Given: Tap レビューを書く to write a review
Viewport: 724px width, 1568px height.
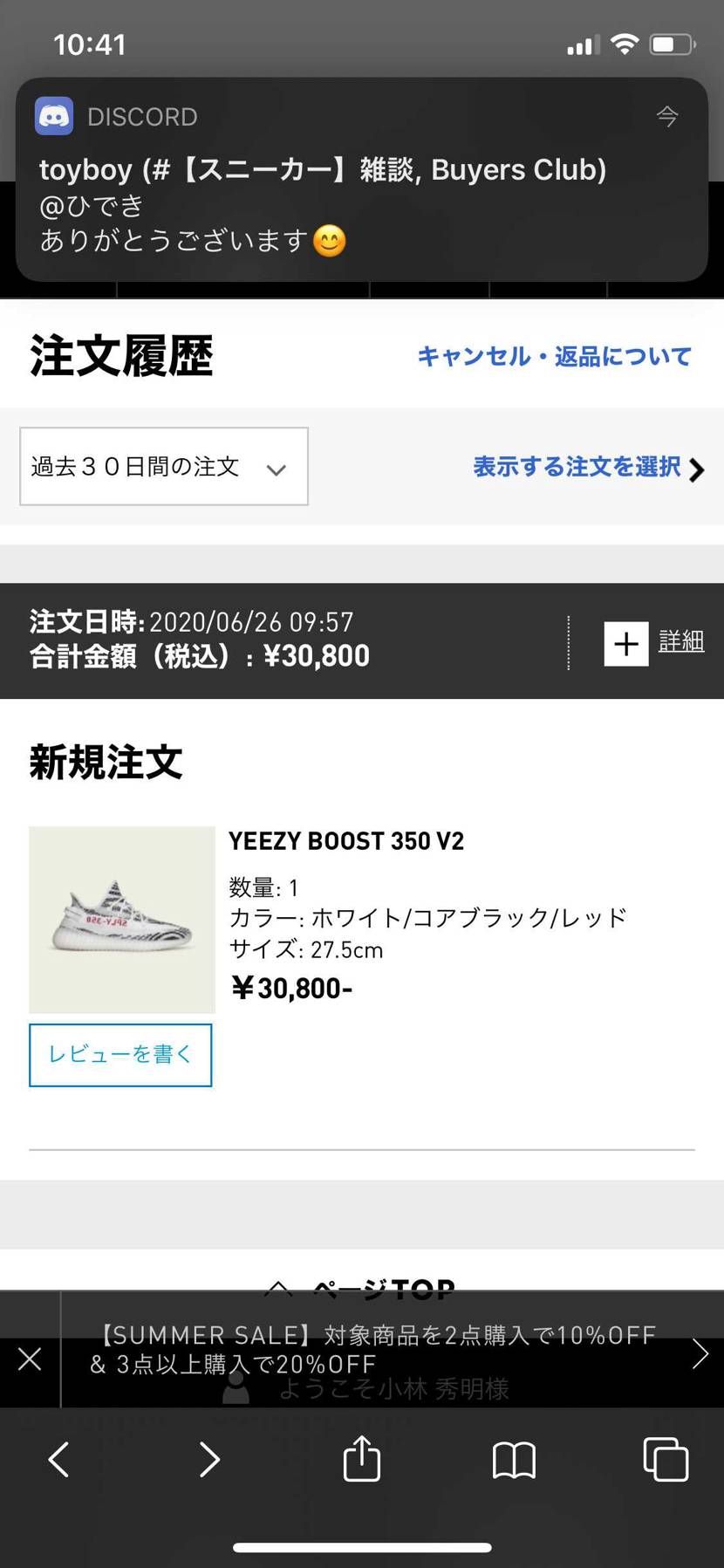Looking at the screenshot, I should 120,1054.
